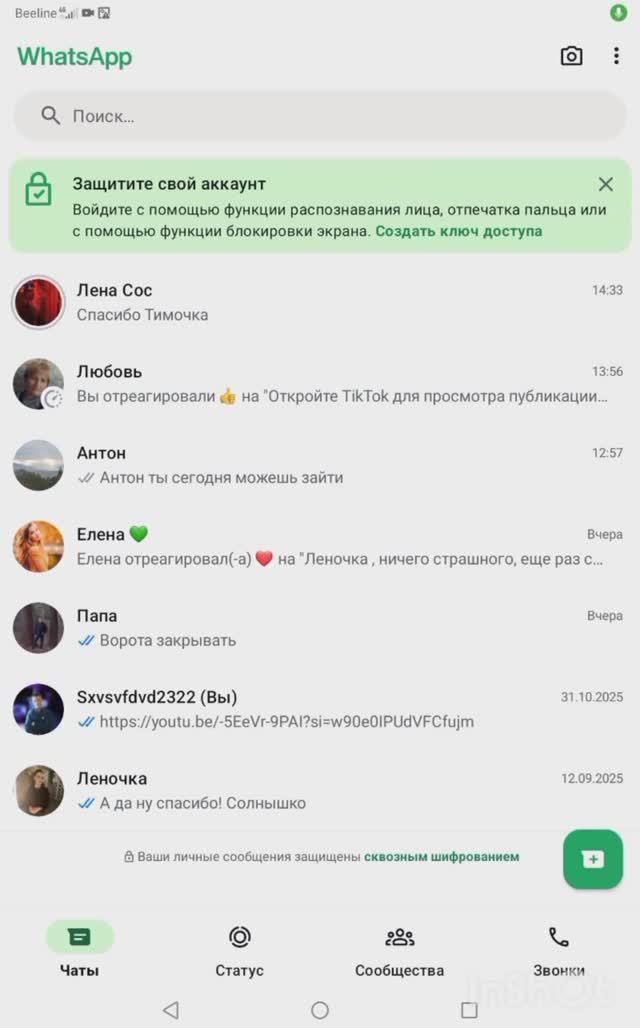
Task: Start a new chat with the green button
Action: (x=592, y=859)
